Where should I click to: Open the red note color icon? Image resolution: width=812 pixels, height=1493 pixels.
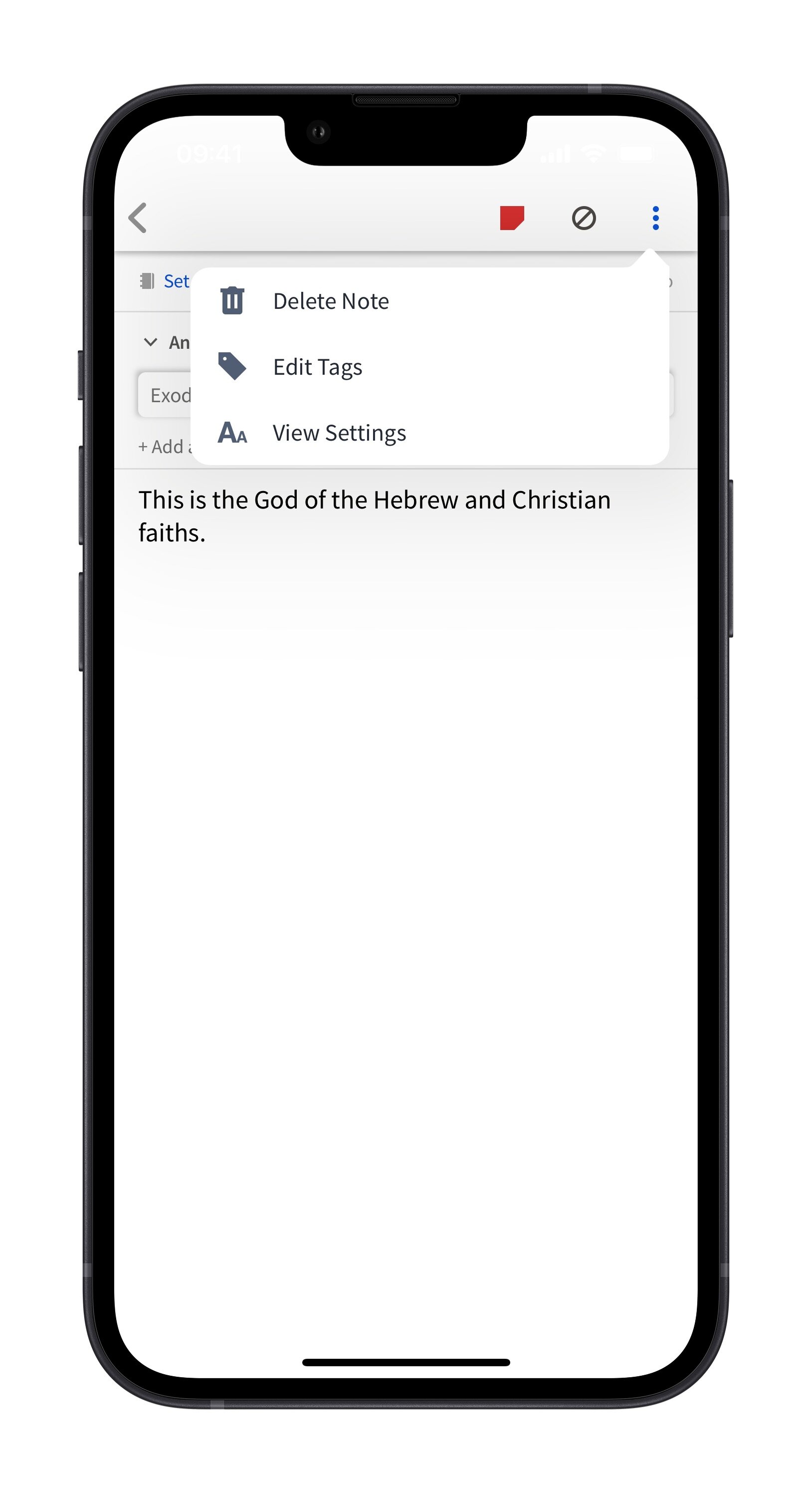511,218
